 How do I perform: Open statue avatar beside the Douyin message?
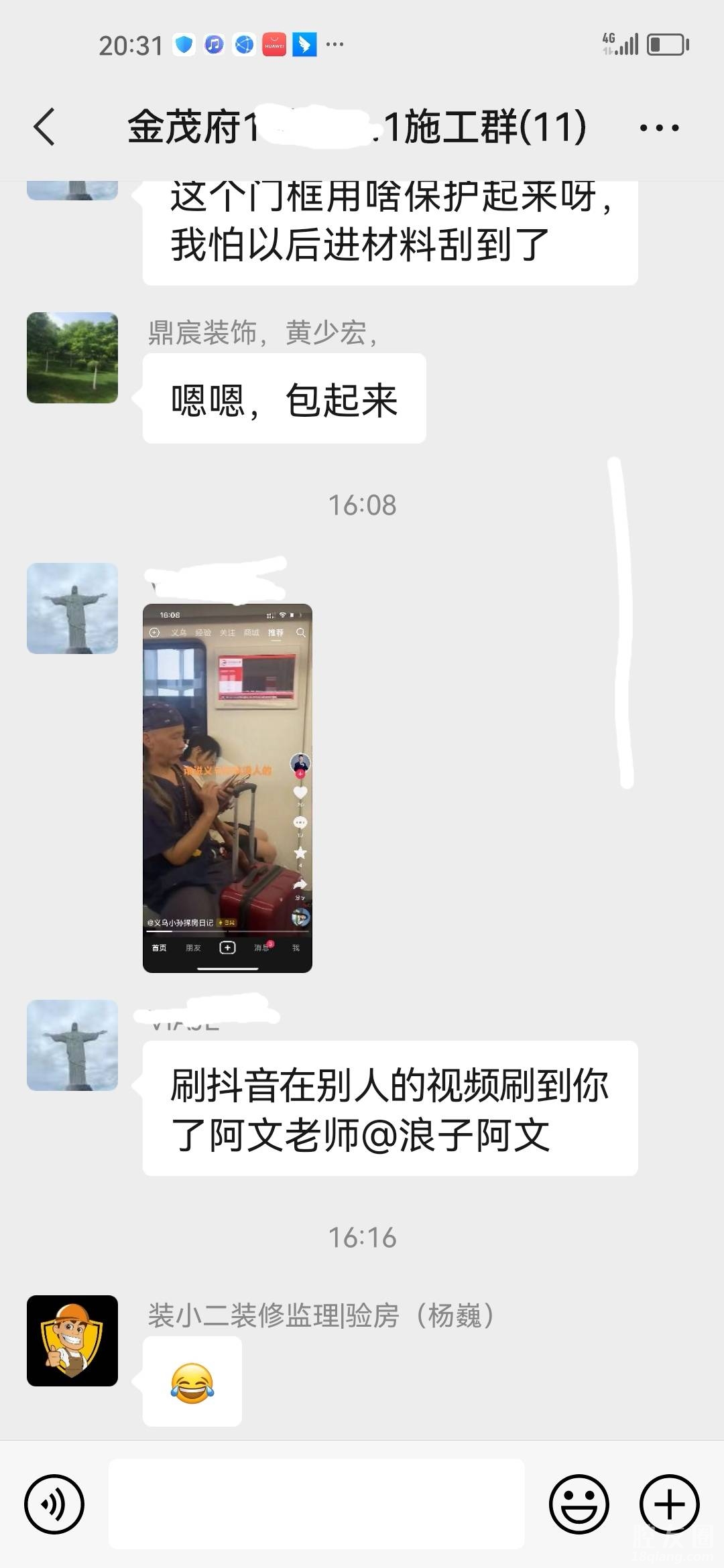click(x=72, y=1045)
